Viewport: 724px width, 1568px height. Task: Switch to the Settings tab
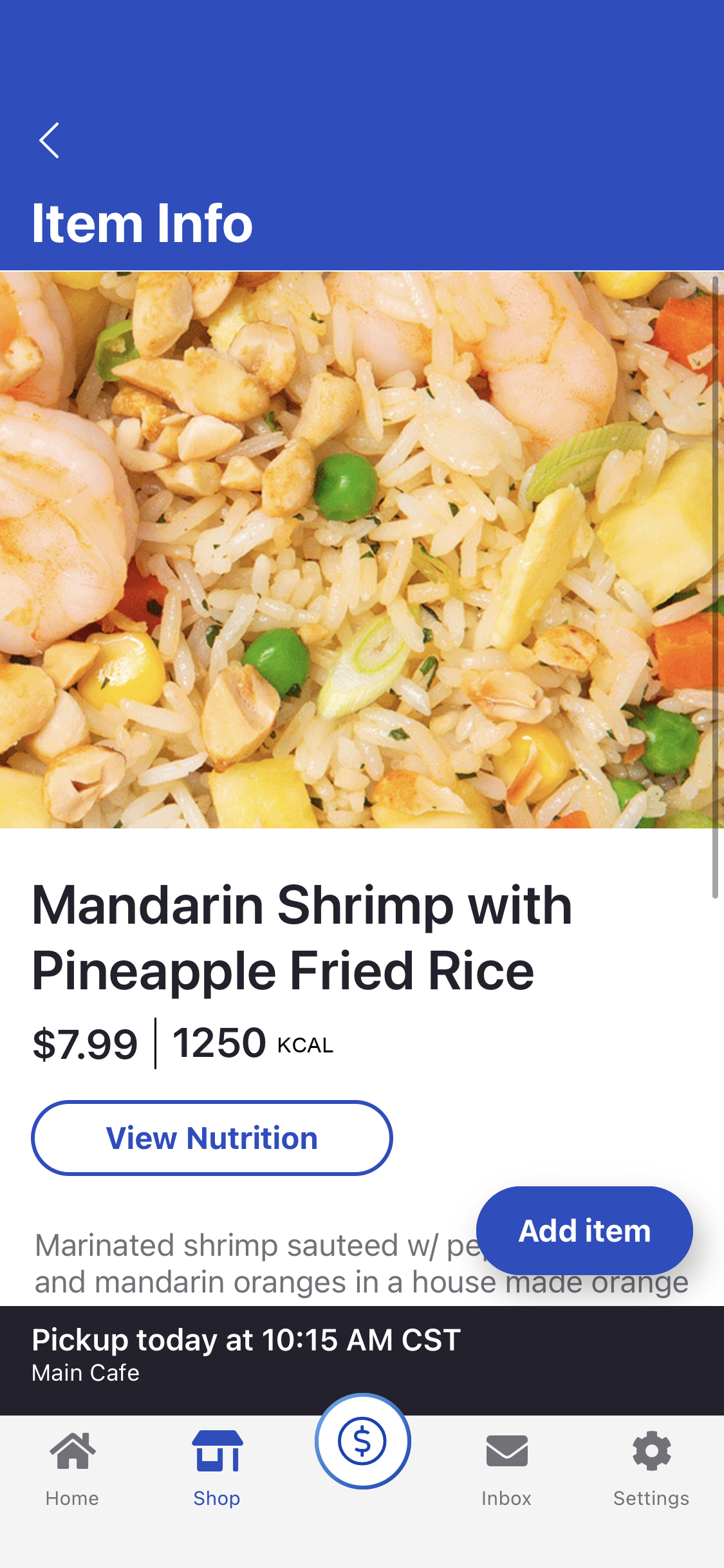tap(651, 1469)
